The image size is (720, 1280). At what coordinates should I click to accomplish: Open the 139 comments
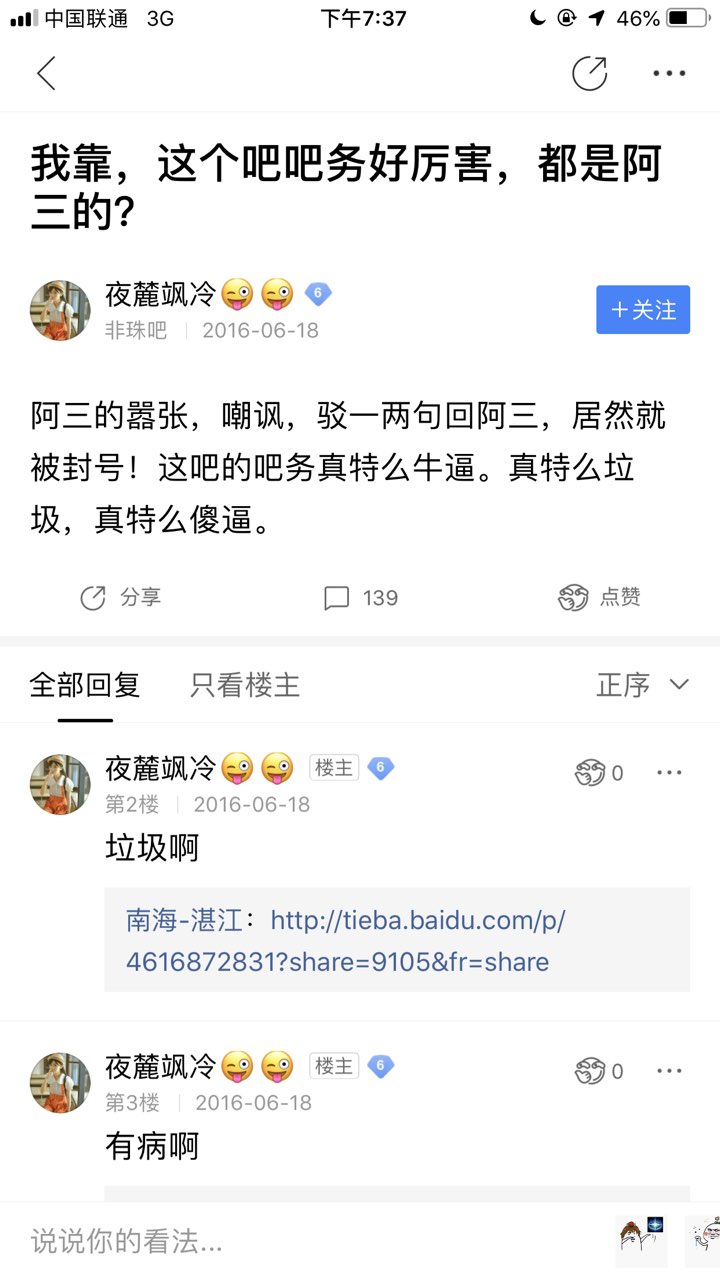(x=360, y=598)
